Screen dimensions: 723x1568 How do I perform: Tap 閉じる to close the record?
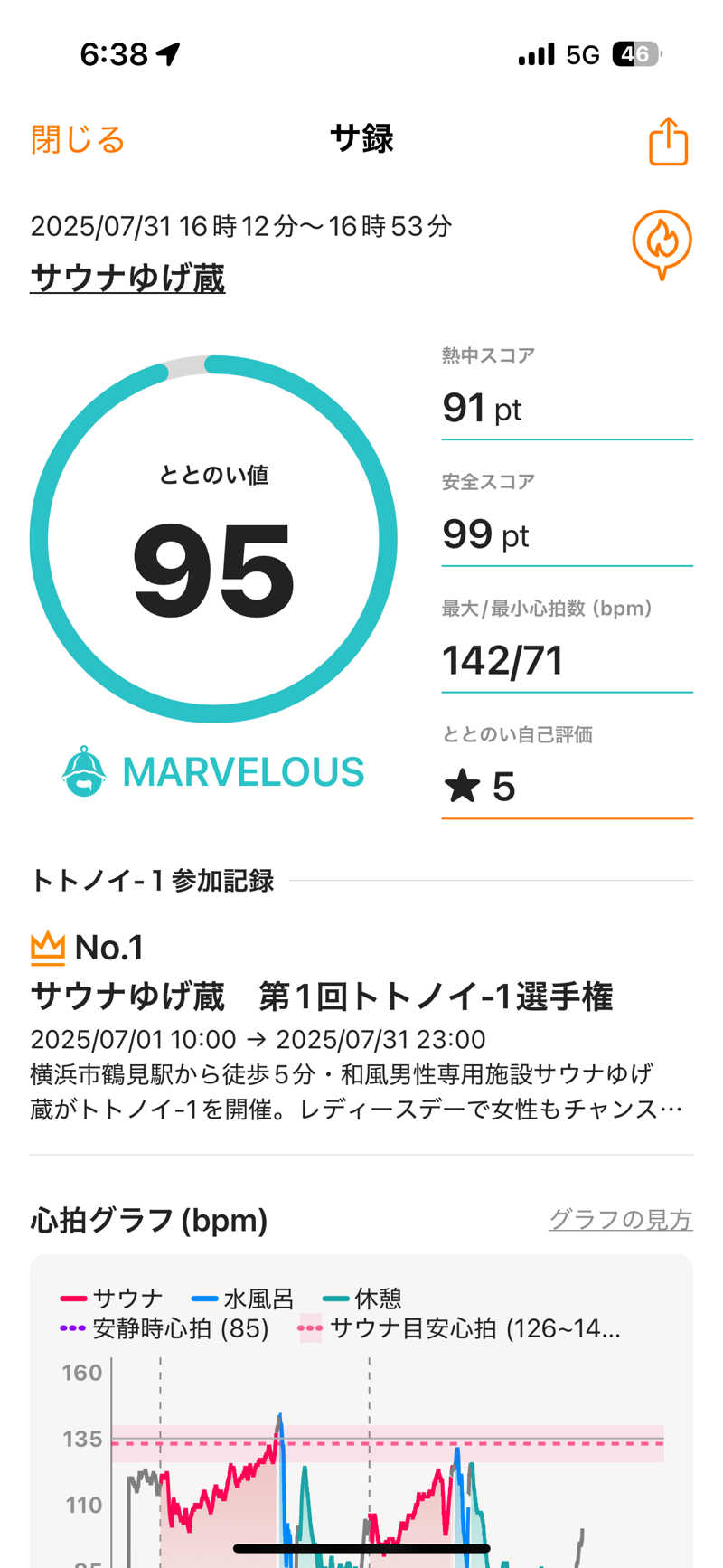(78, 140)
